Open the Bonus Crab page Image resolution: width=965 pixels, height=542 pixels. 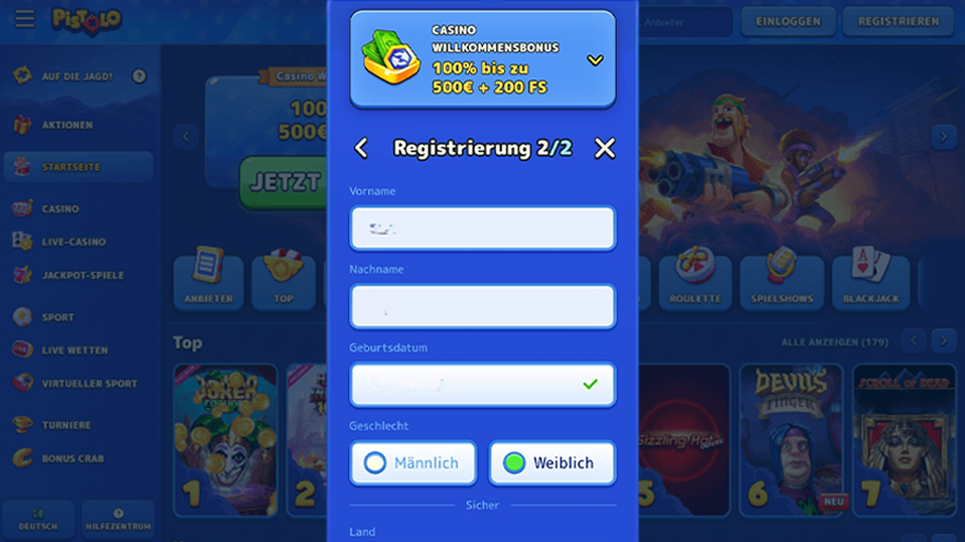(x=72, y=458)
